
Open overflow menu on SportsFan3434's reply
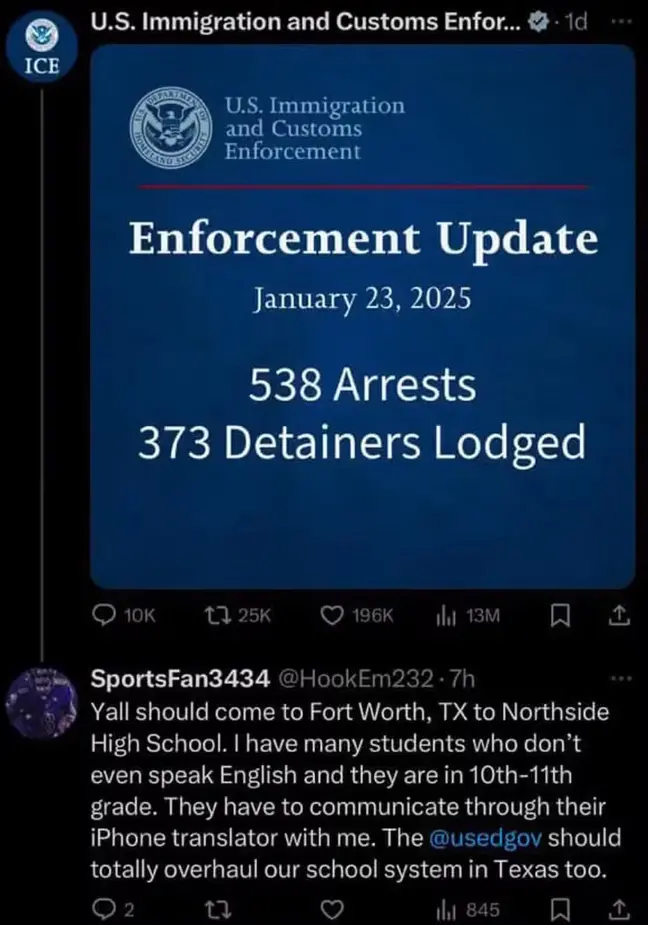tap(622, 678)
